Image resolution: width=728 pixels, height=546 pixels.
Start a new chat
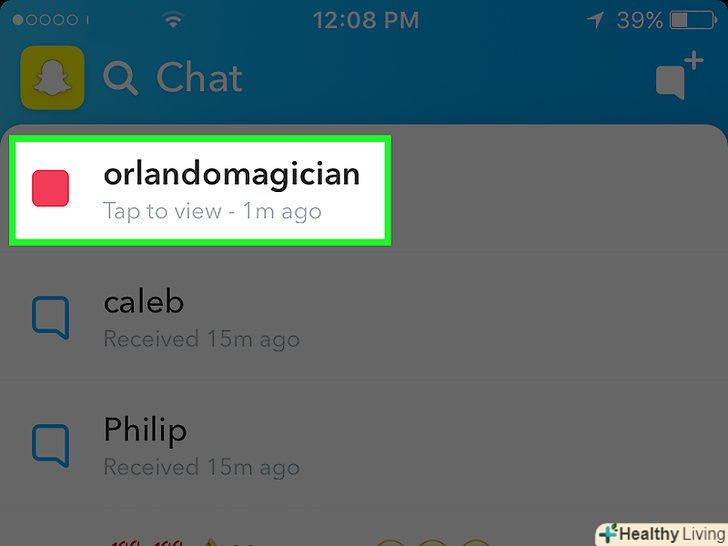678,78
